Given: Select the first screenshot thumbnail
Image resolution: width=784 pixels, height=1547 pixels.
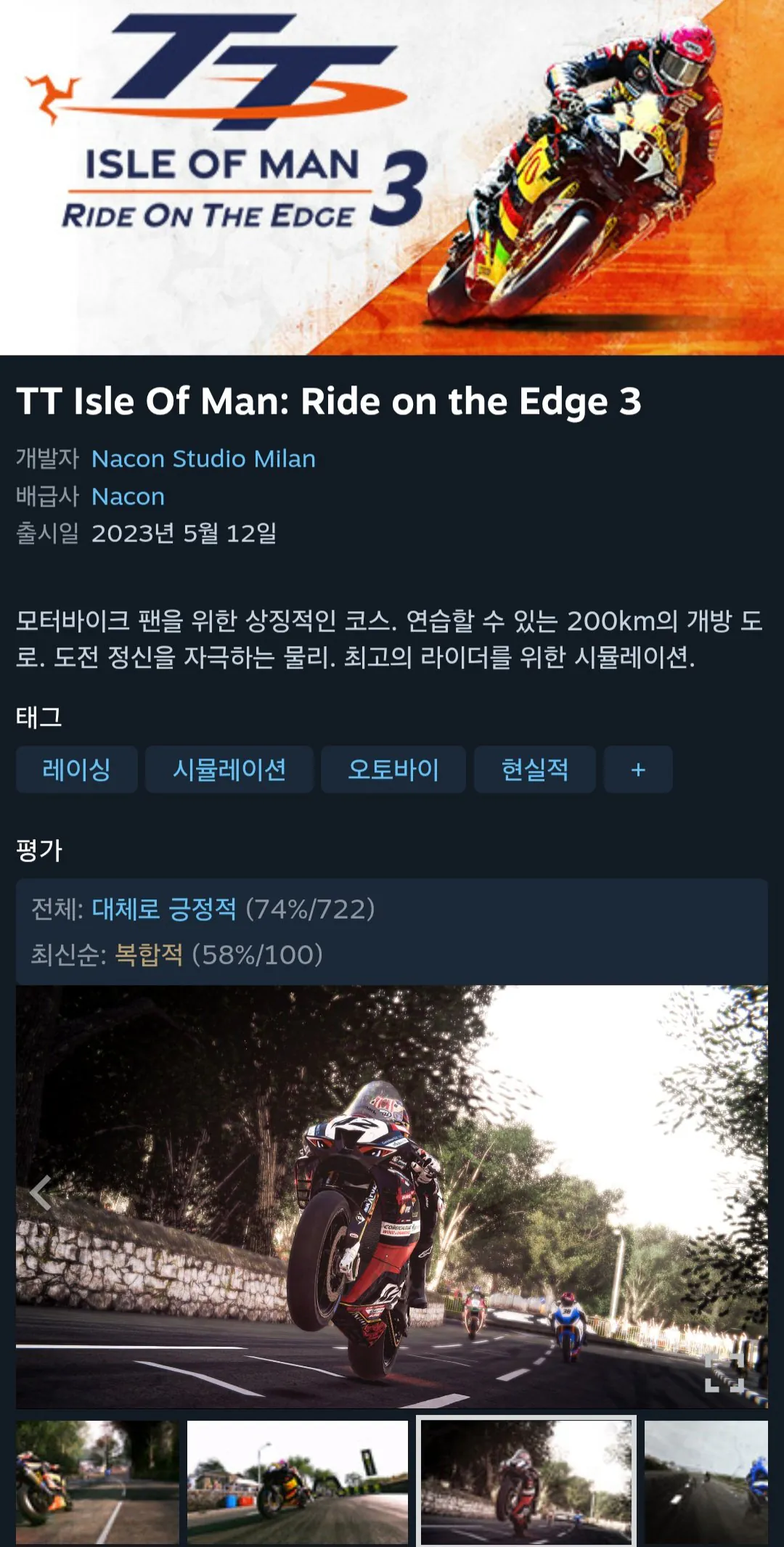Looking at the screenshot, I should click(97, 1482).
